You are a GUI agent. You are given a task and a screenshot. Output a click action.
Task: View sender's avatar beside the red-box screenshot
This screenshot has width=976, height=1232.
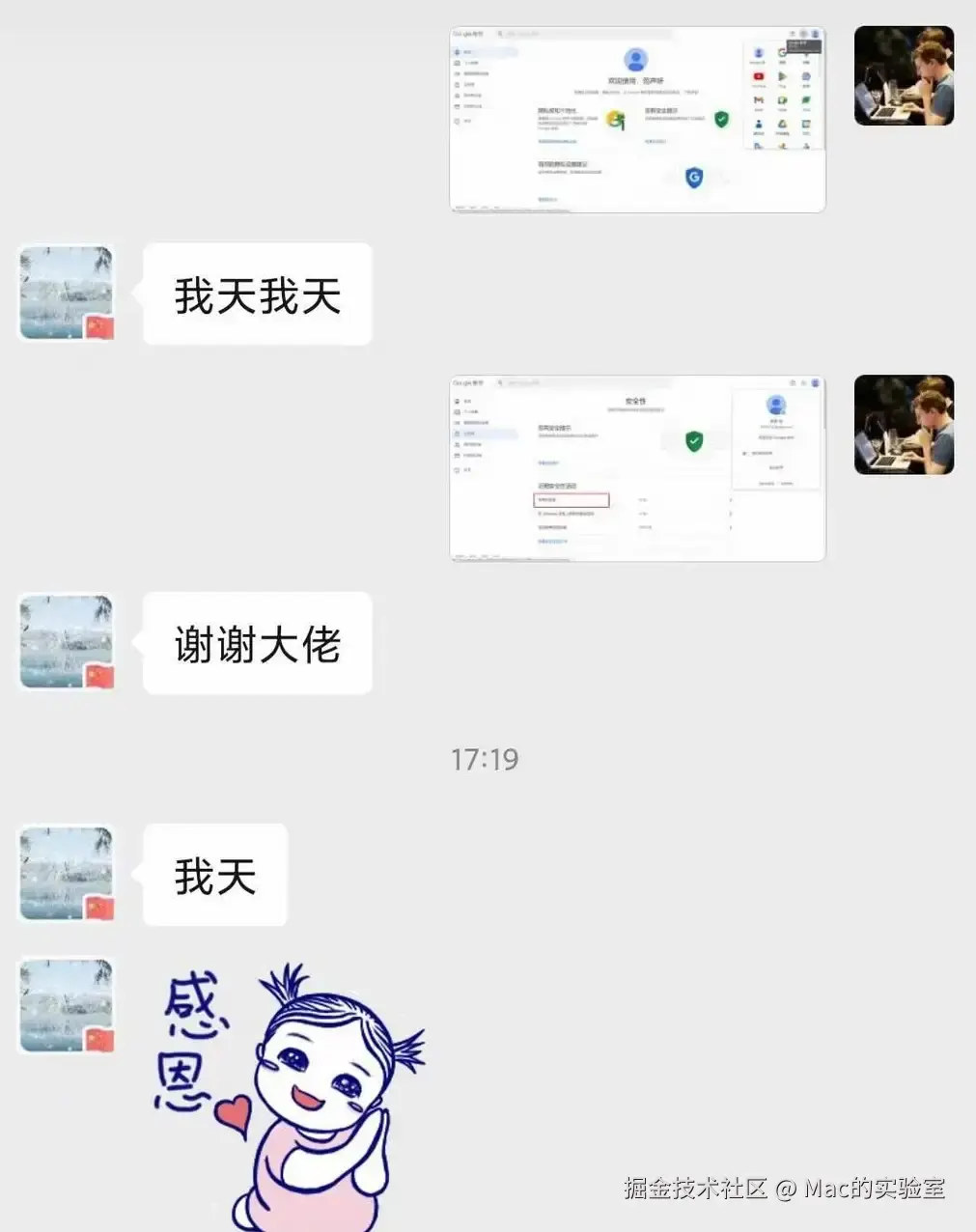[904, 425]
